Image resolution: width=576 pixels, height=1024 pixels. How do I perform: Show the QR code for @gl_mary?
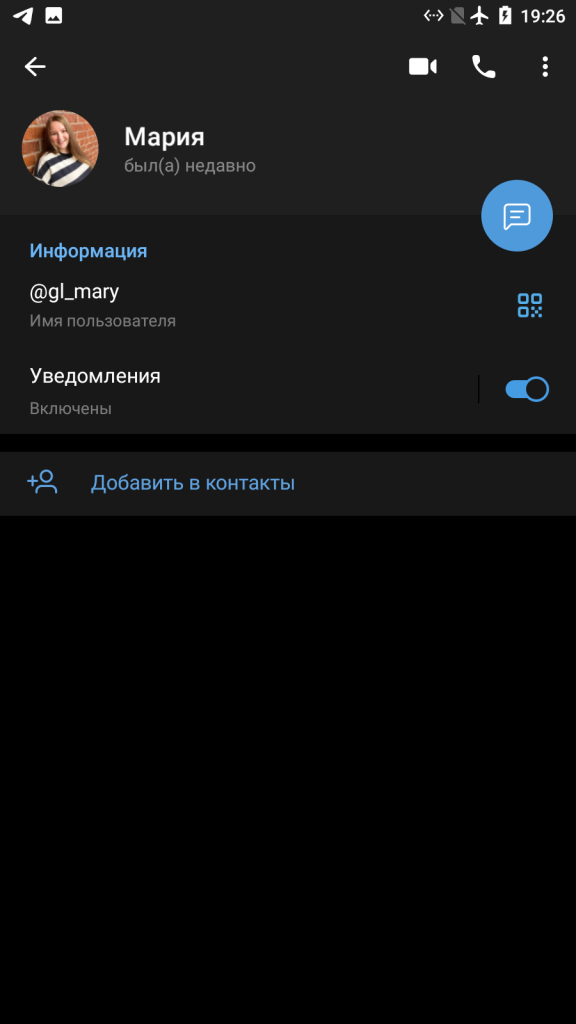point(530,305)
